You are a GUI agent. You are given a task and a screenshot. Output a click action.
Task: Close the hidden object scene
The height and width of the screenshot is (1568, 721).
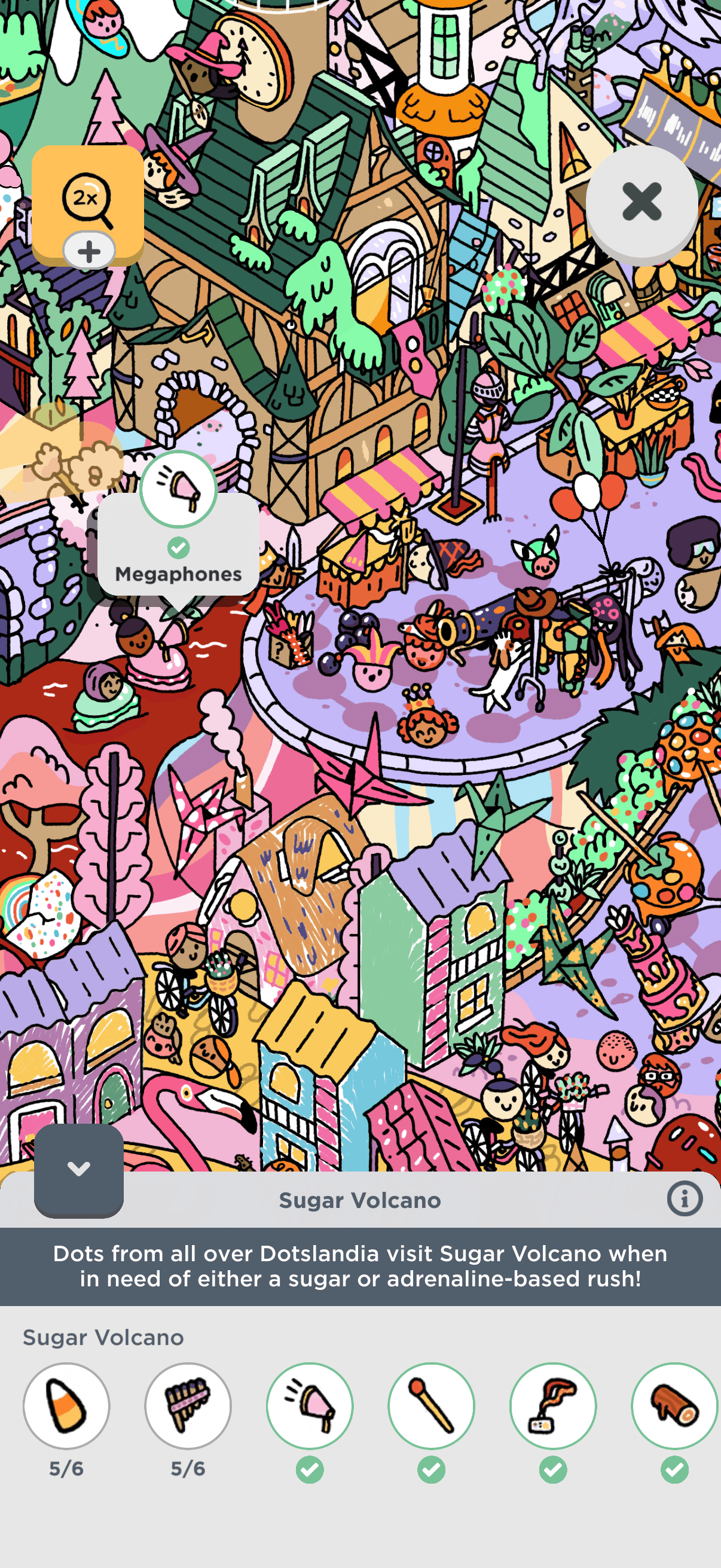click(641, 202)
